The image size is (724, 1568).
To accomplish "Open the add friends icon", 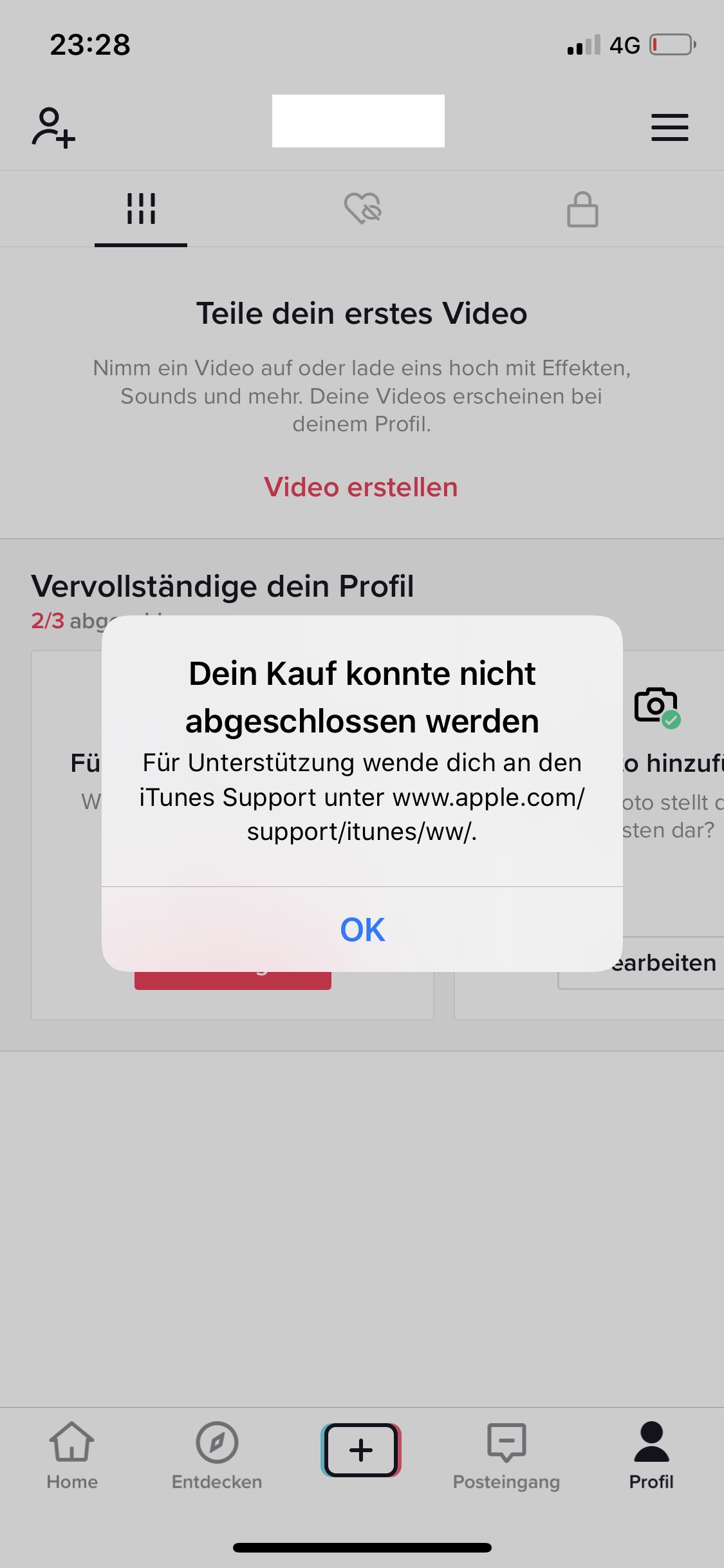I will coord(53,127).
